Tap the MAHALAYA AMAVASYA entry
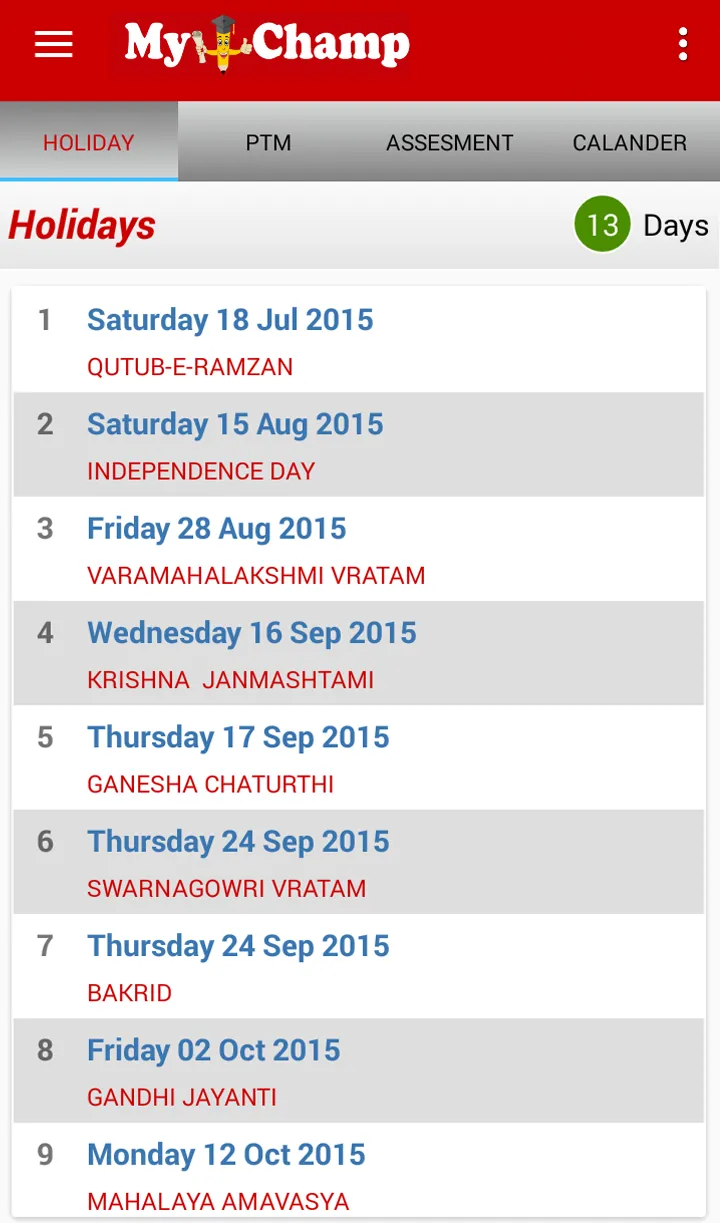Image resolution: width=720 pixels, height=1223 pixels. [358, 1175]
